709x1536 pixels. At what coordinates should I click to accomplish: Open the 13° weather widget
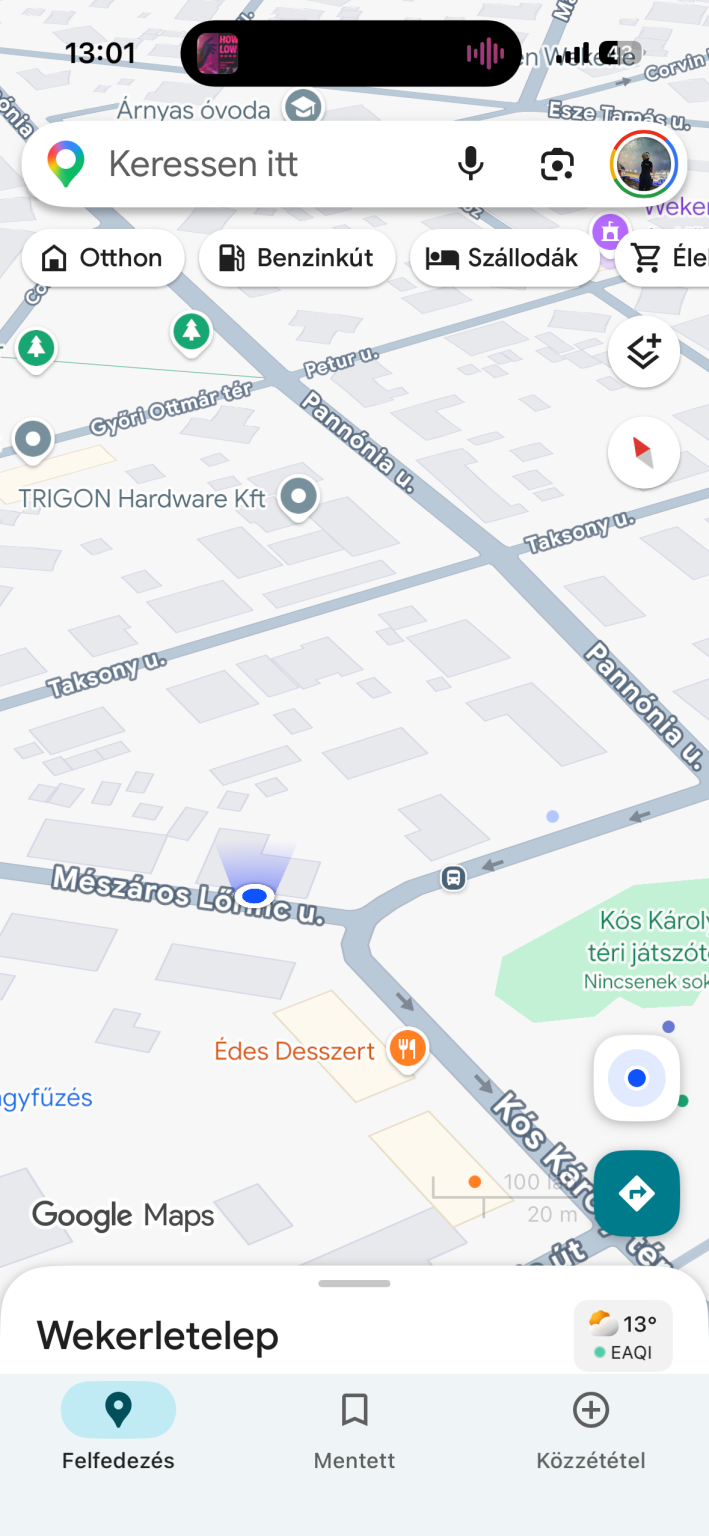point(623,1335)
